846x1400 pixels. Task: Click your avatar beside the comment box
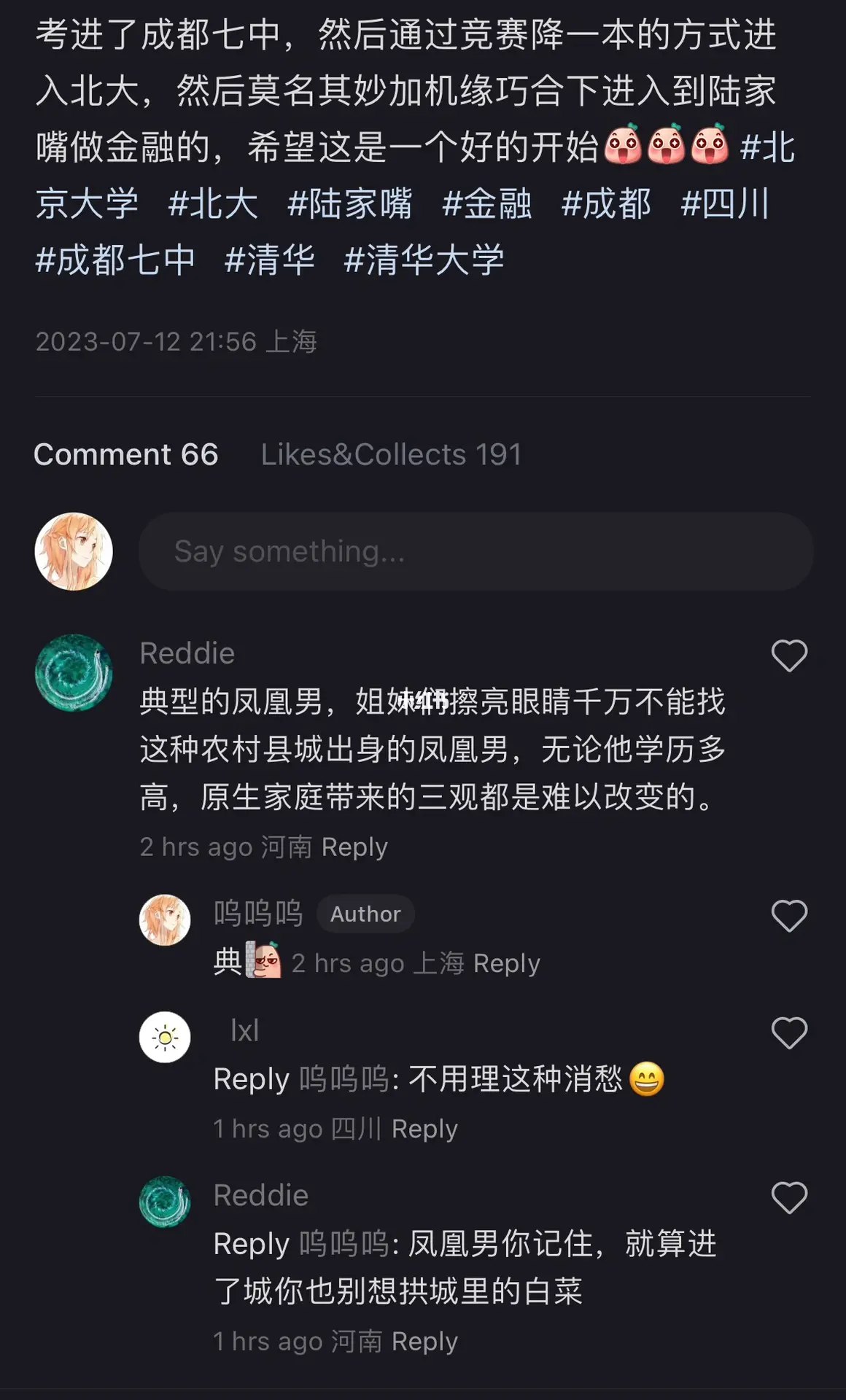click(x=74, y=551)
